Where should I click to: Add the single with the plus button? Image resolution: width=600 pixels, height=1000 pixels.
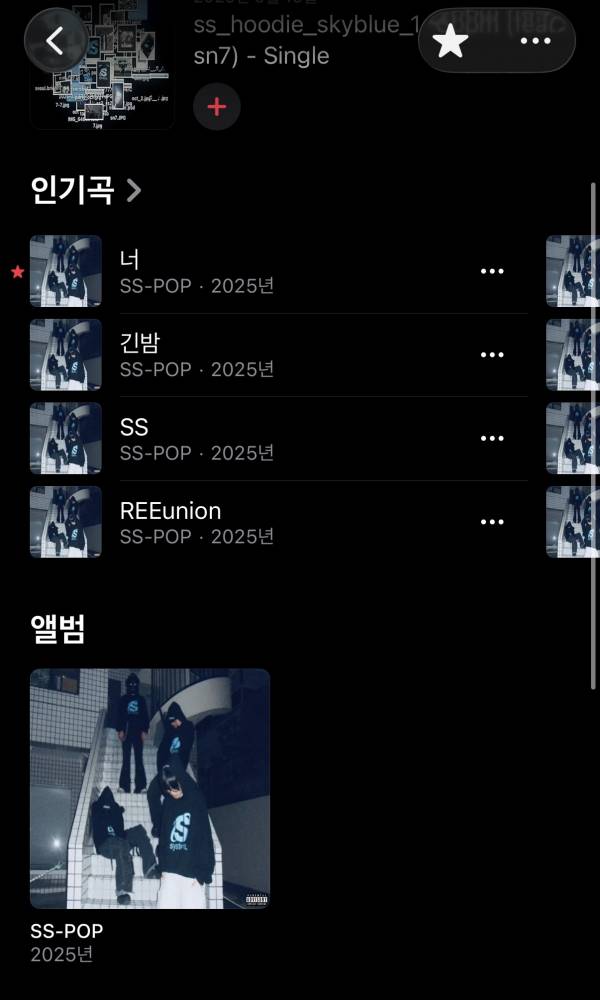point(217,107)
